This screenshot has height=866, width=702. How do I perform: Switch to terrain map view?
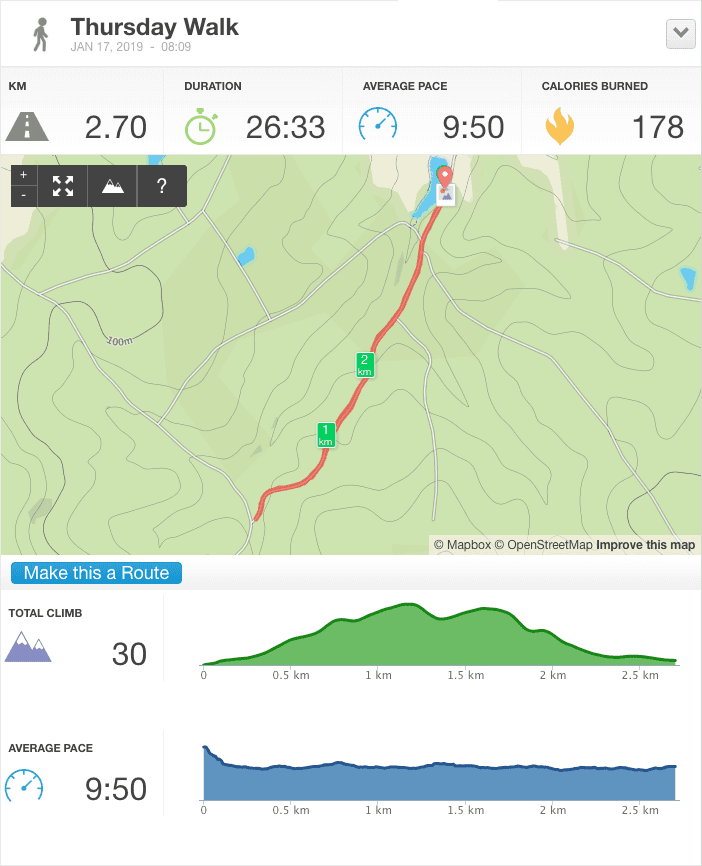point(113,186)
